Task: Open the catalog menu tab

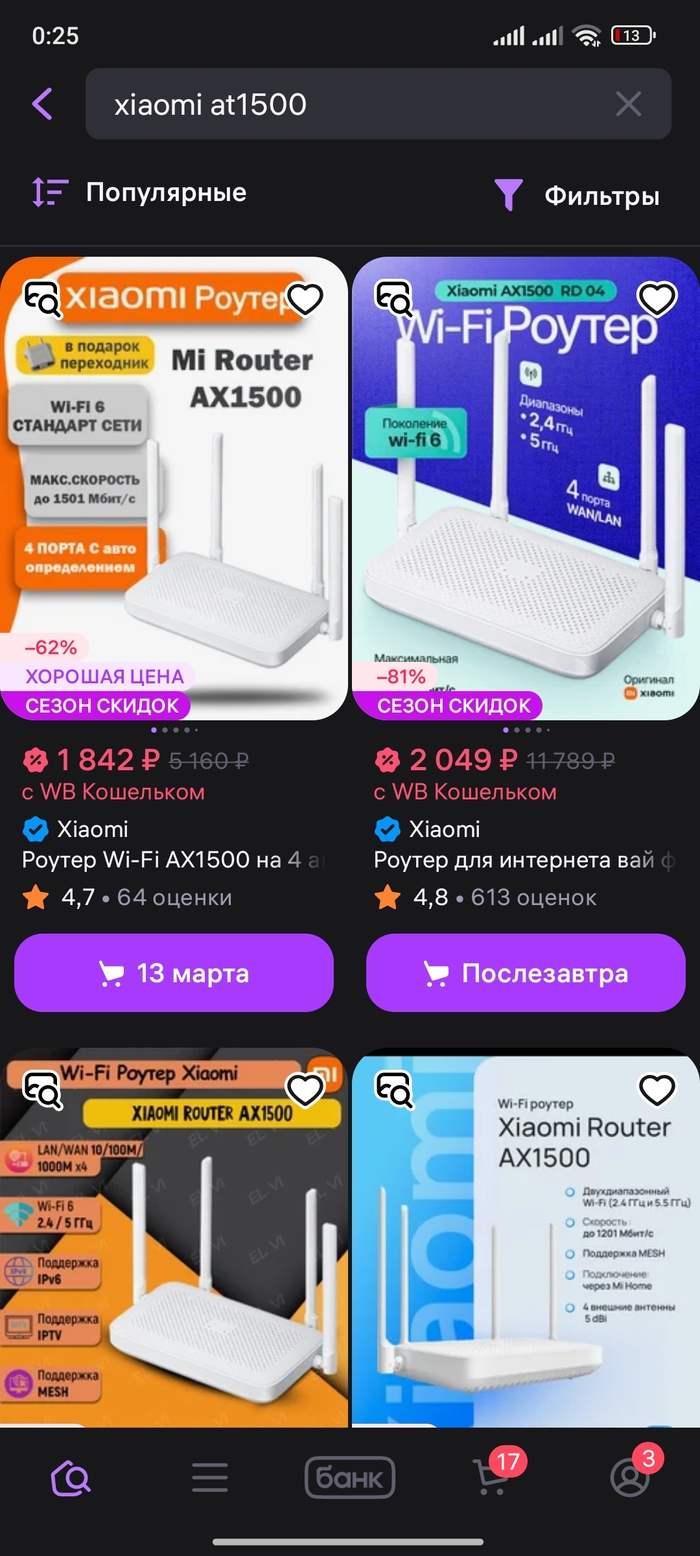Action: coord(210,1477)
